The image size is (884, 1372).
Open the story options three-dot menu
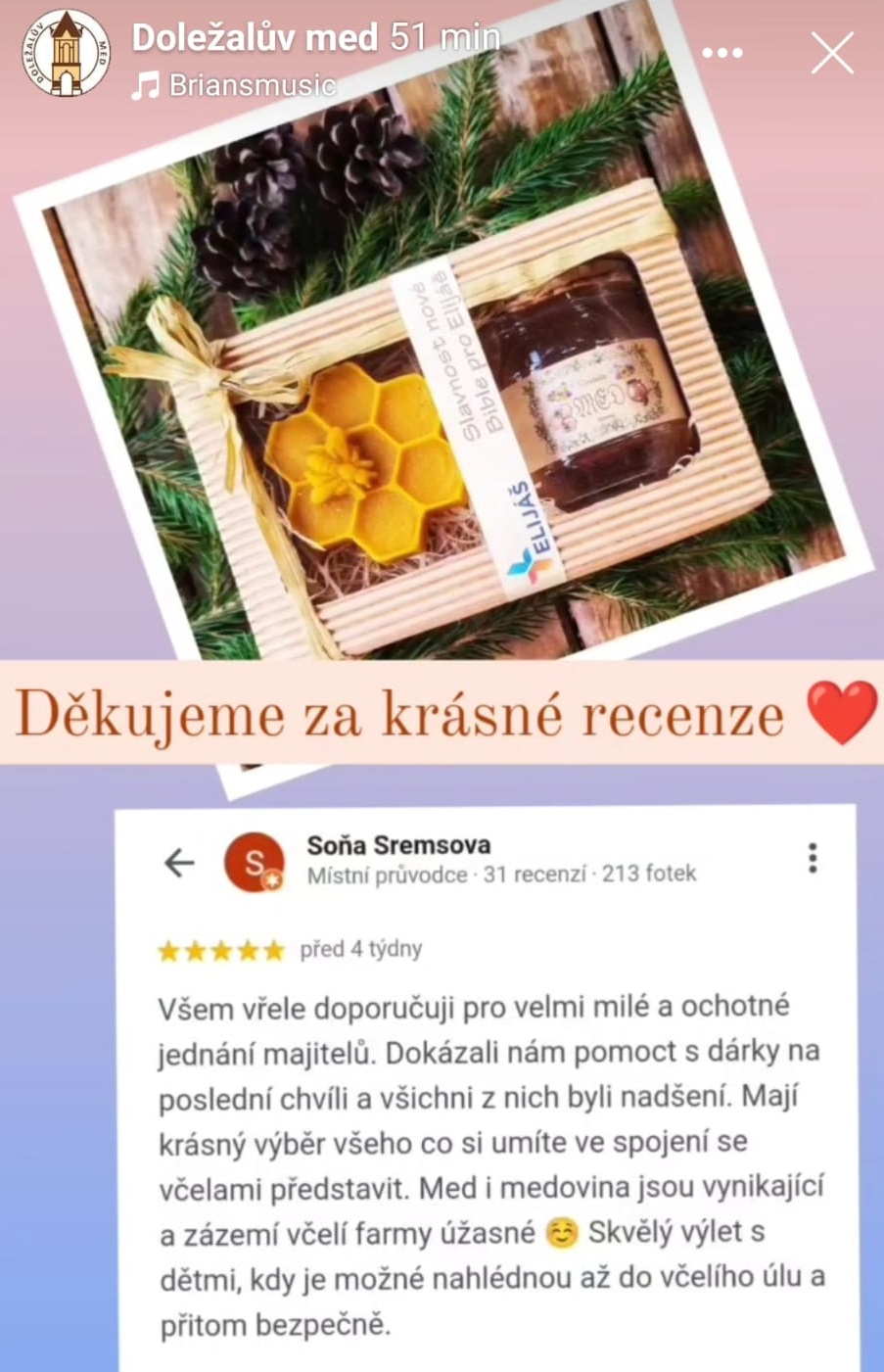coord(722,53)
